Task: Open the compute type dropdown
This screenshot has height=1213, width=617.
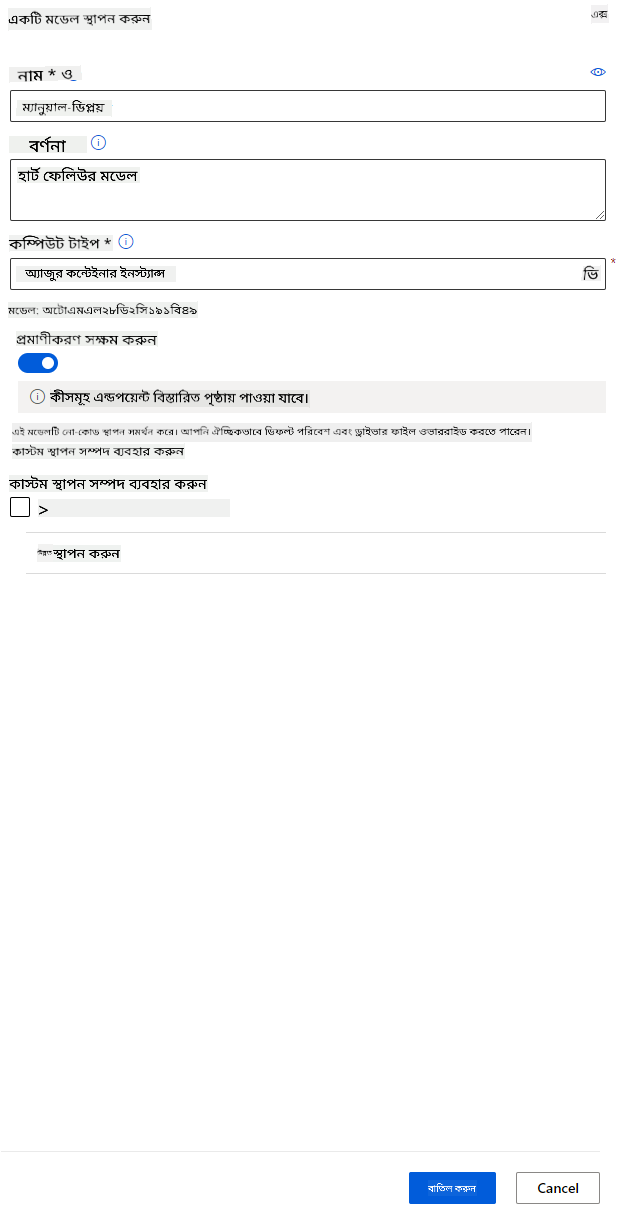Action: 307,274
